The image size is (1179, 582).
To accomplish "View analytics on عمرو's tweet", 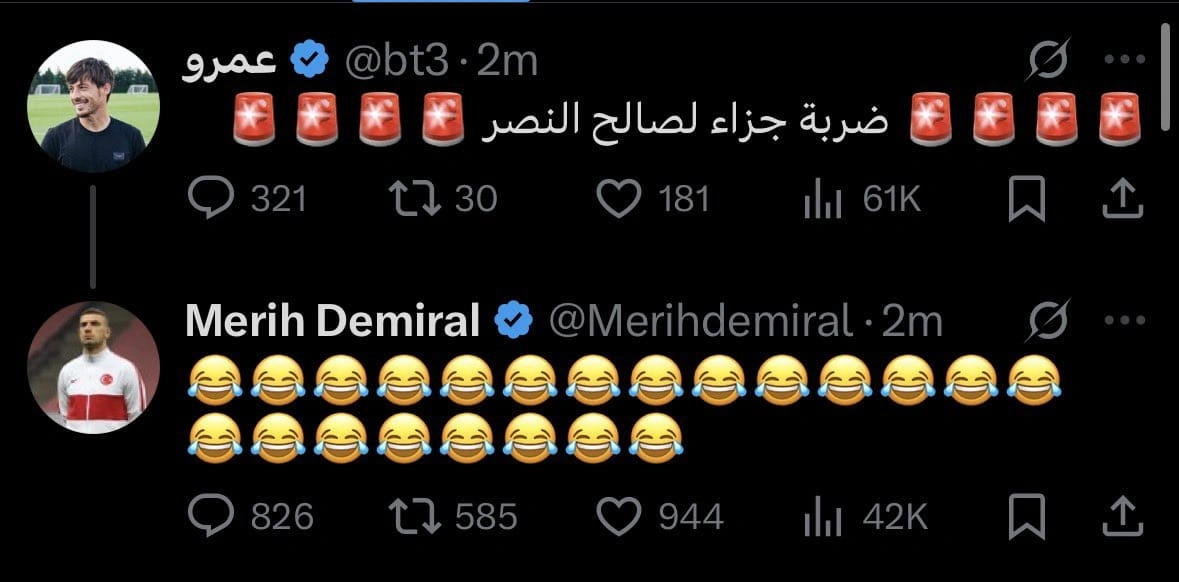I will click(822, 200).
